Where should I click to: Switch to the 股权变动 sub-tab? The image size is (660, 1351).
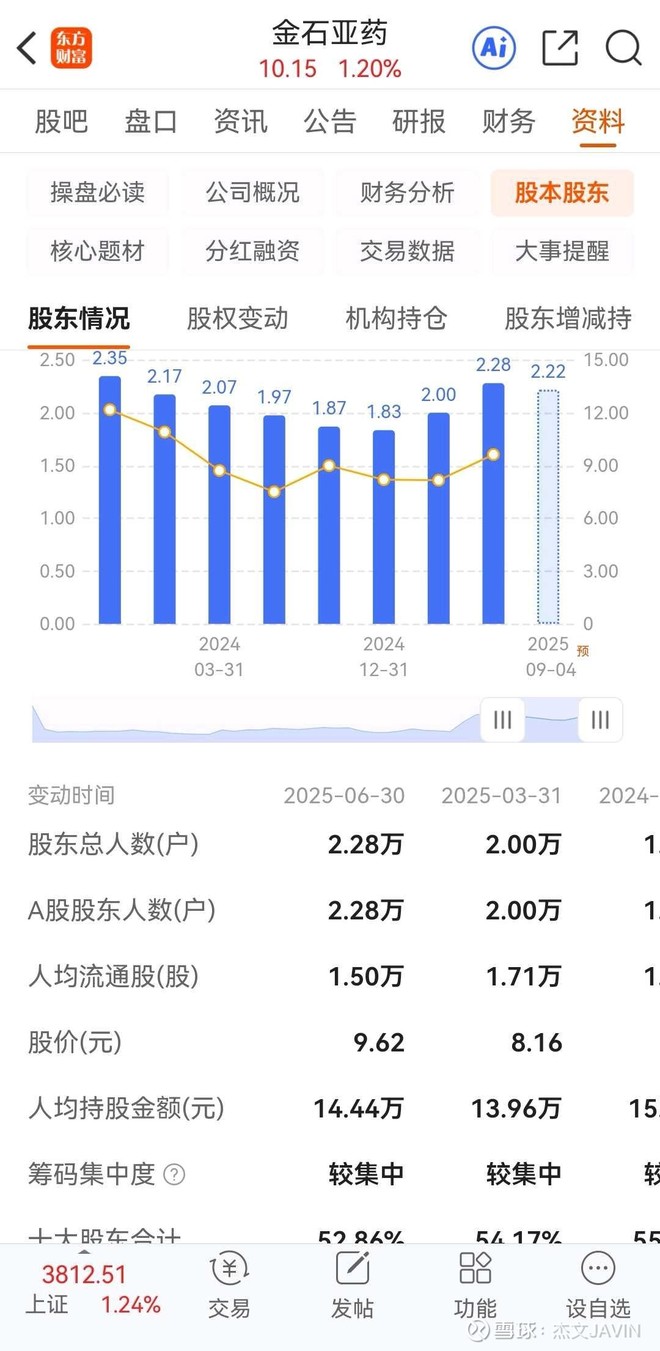[237, 319]
